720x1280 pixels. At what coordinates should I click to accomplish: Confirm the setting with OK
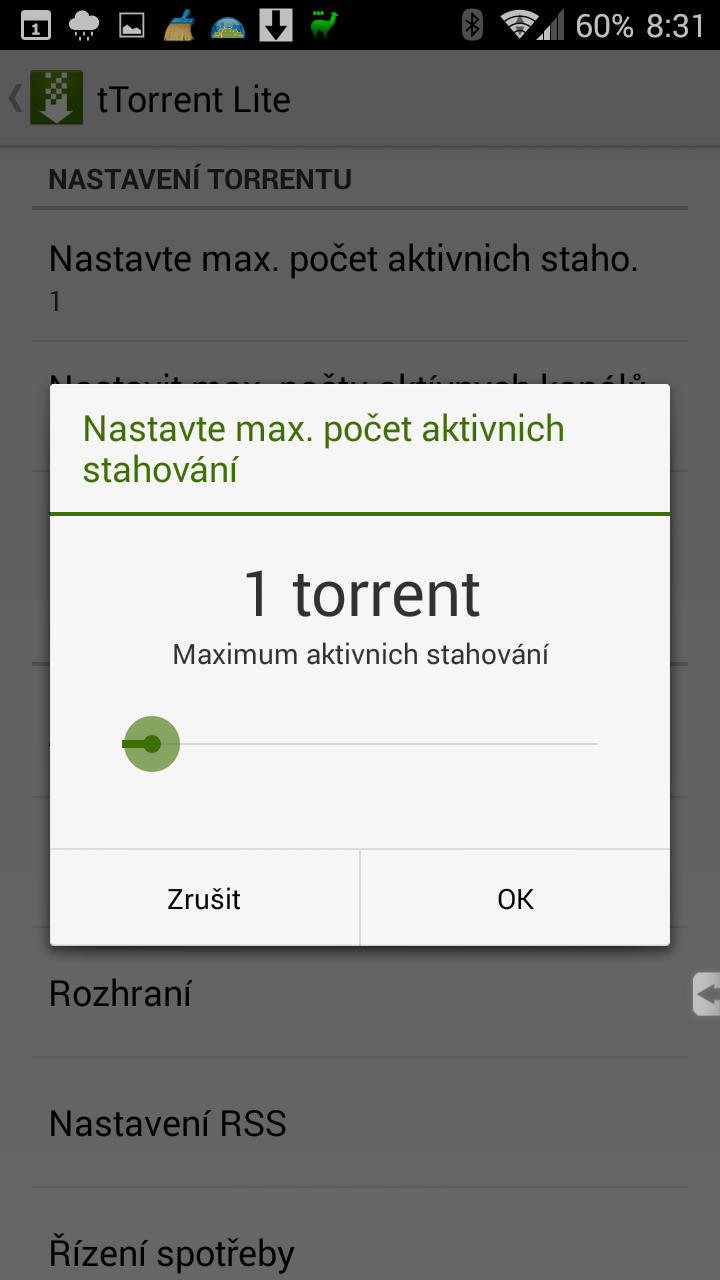pos(515,898)
